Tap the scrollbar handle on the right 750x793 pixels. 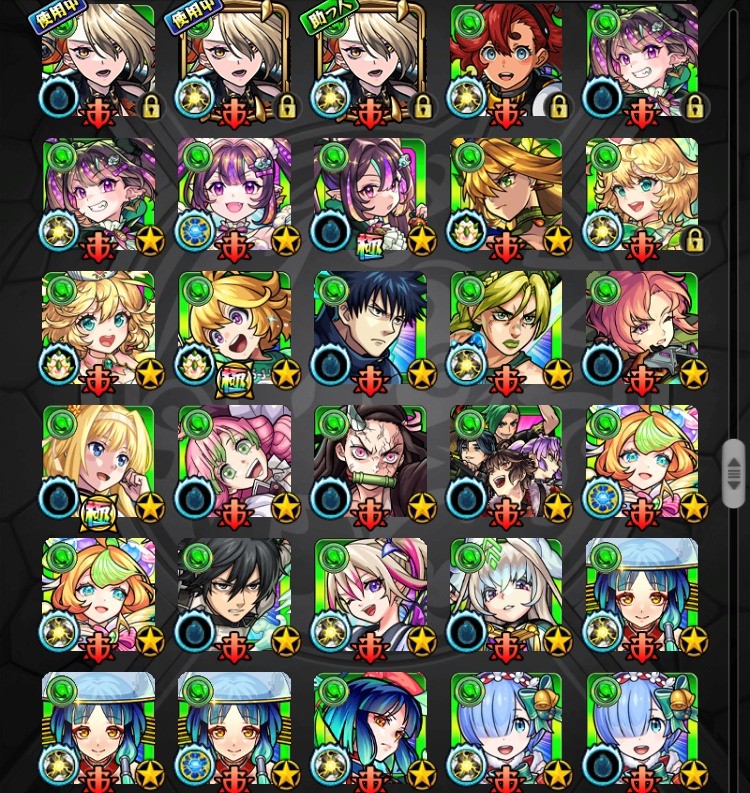[733, 473]
